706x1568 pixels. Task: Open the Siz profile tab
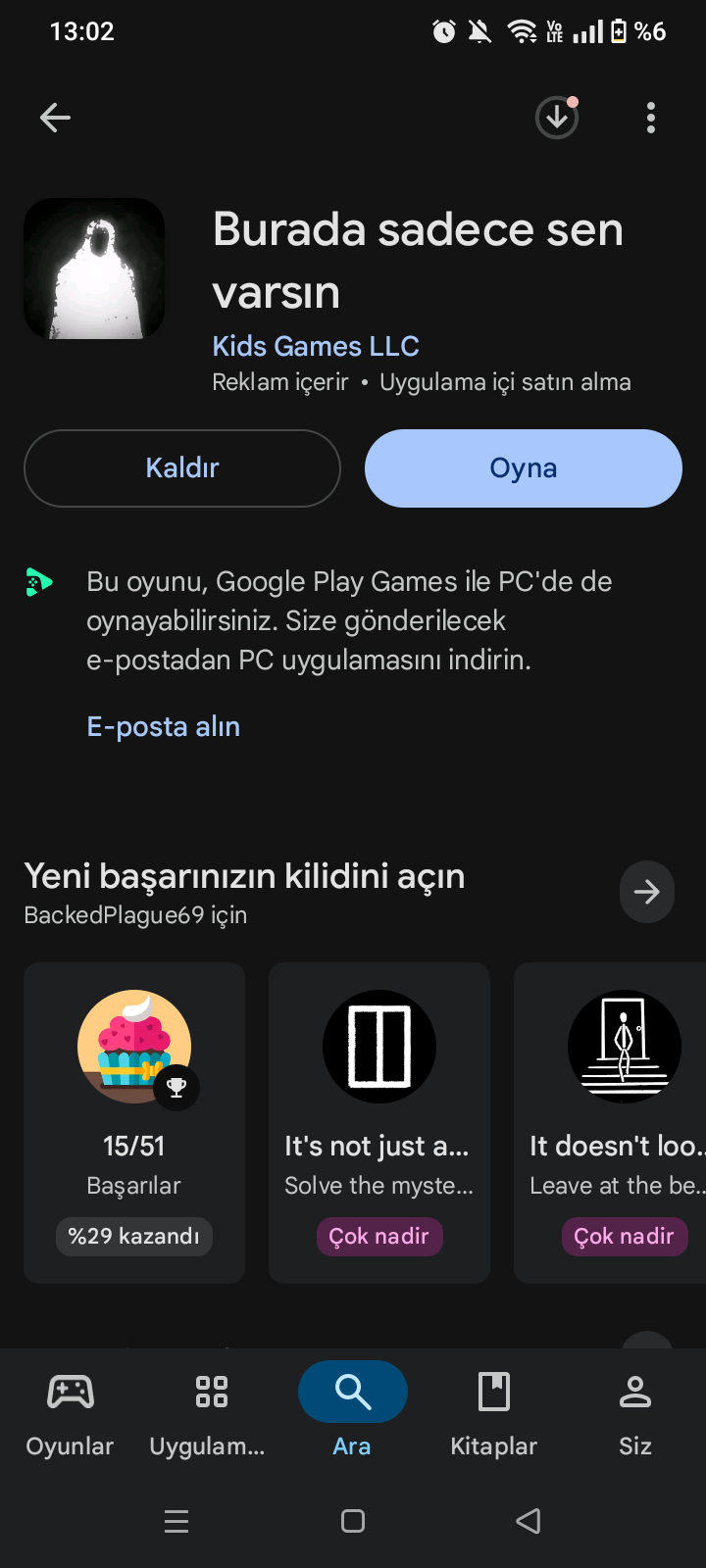pos(635,1411)
